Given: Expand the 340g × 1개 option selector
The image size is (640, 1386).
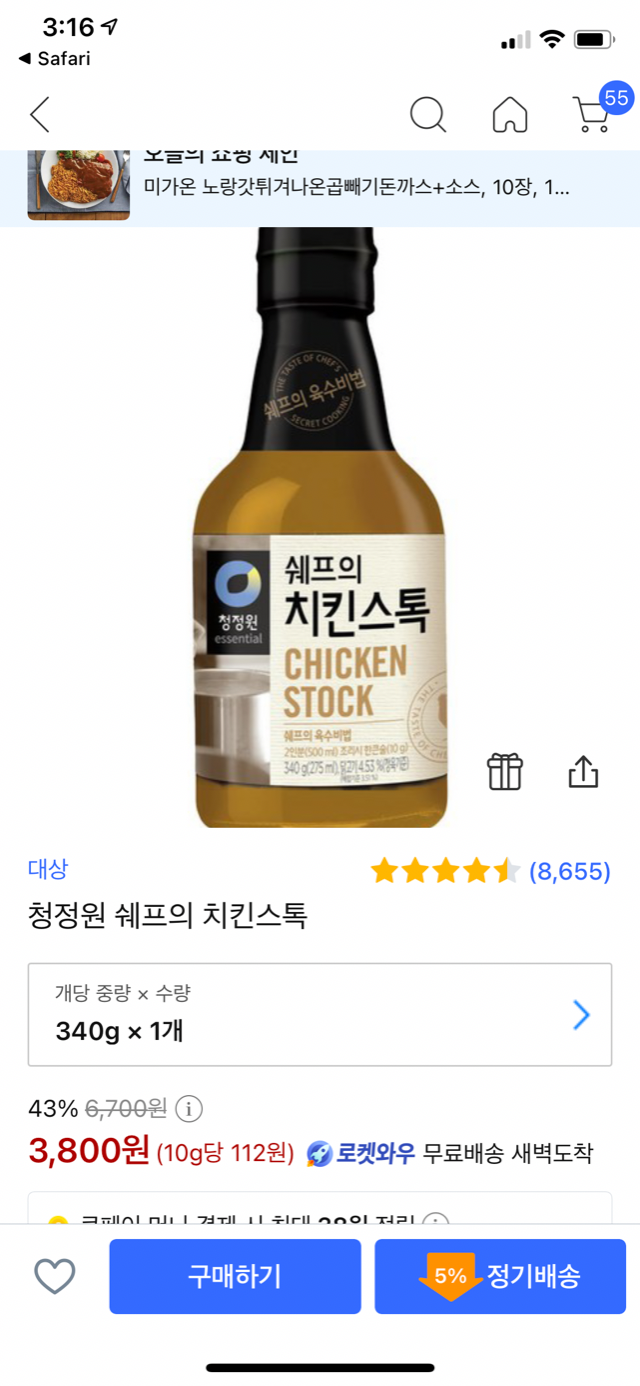Looking at the screenshot, I should tap(320, 1015).
